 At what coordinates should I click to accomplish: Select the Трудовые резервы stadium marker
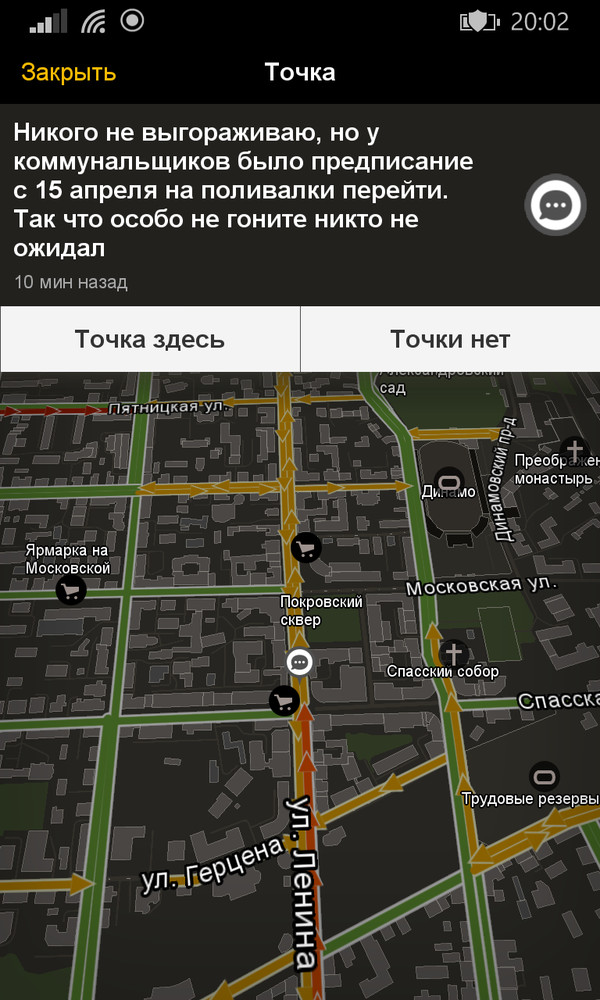(x=544, y=777)
